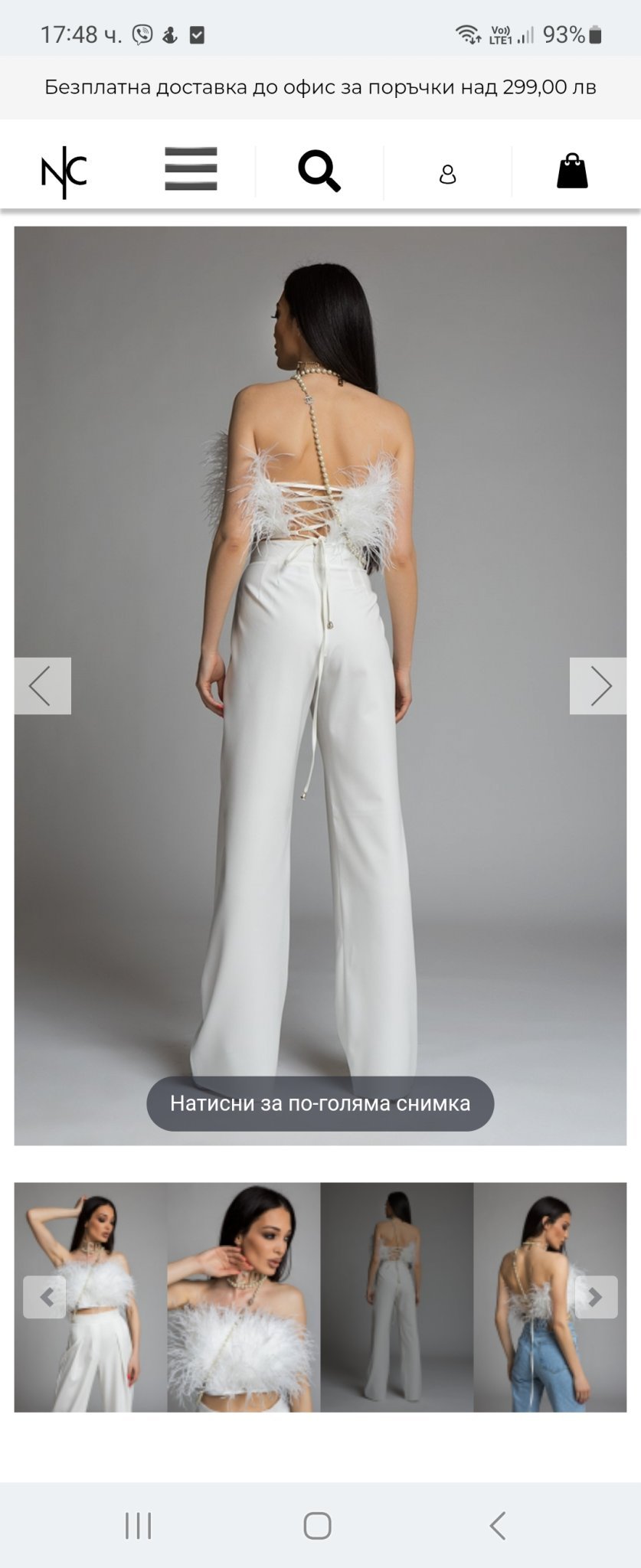Move thumbnail strip to the right
This screenshot has width=641, height=1568.
tap(596, 1297)
